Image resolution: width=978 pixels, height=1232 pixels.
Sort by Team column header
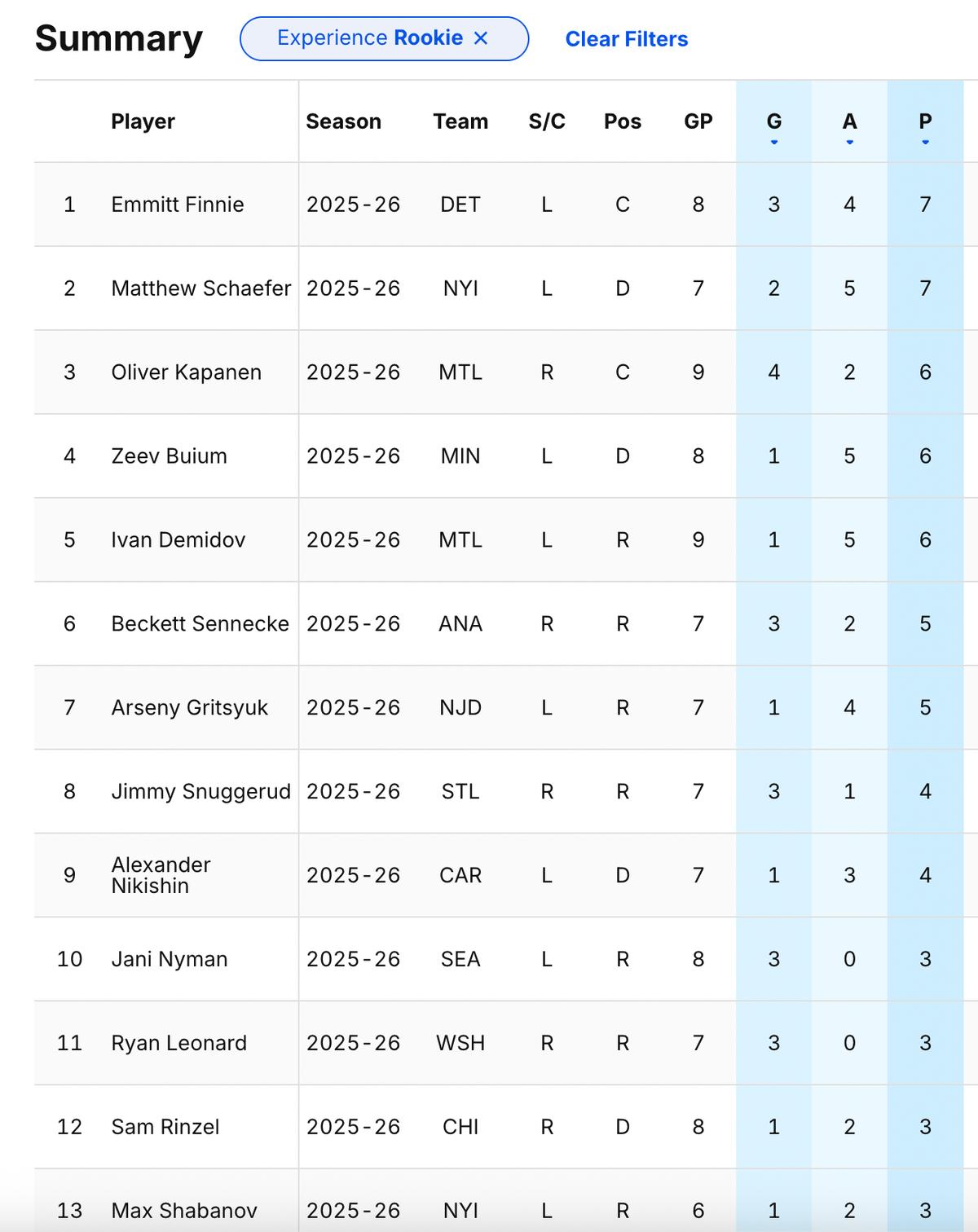tap(460, 121)
